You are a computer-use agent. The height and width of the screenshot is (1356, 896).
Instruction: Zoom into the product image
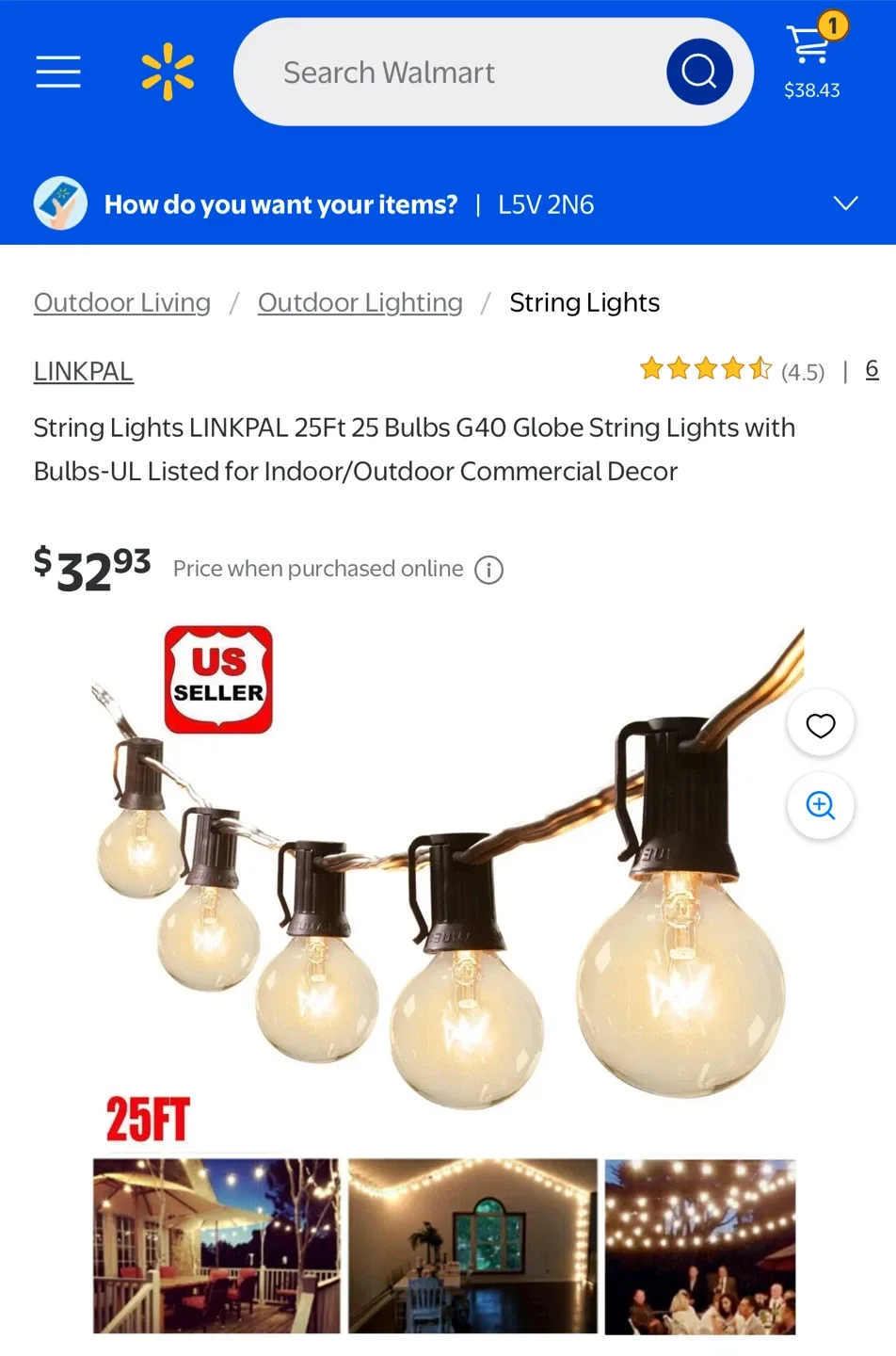pyautogui.click(x=820, y=806)
